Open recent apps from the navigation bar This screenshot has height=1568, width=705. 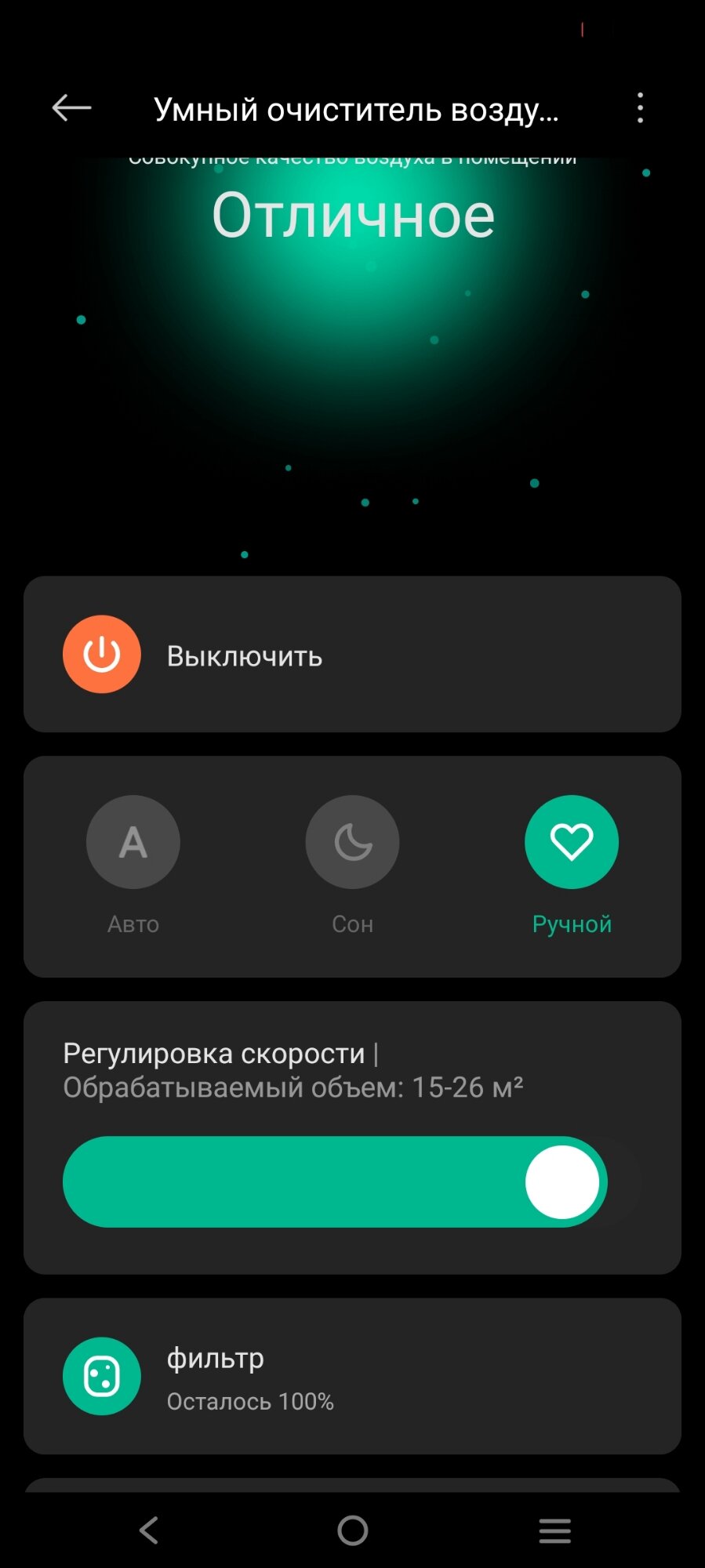click(554, 1530)
